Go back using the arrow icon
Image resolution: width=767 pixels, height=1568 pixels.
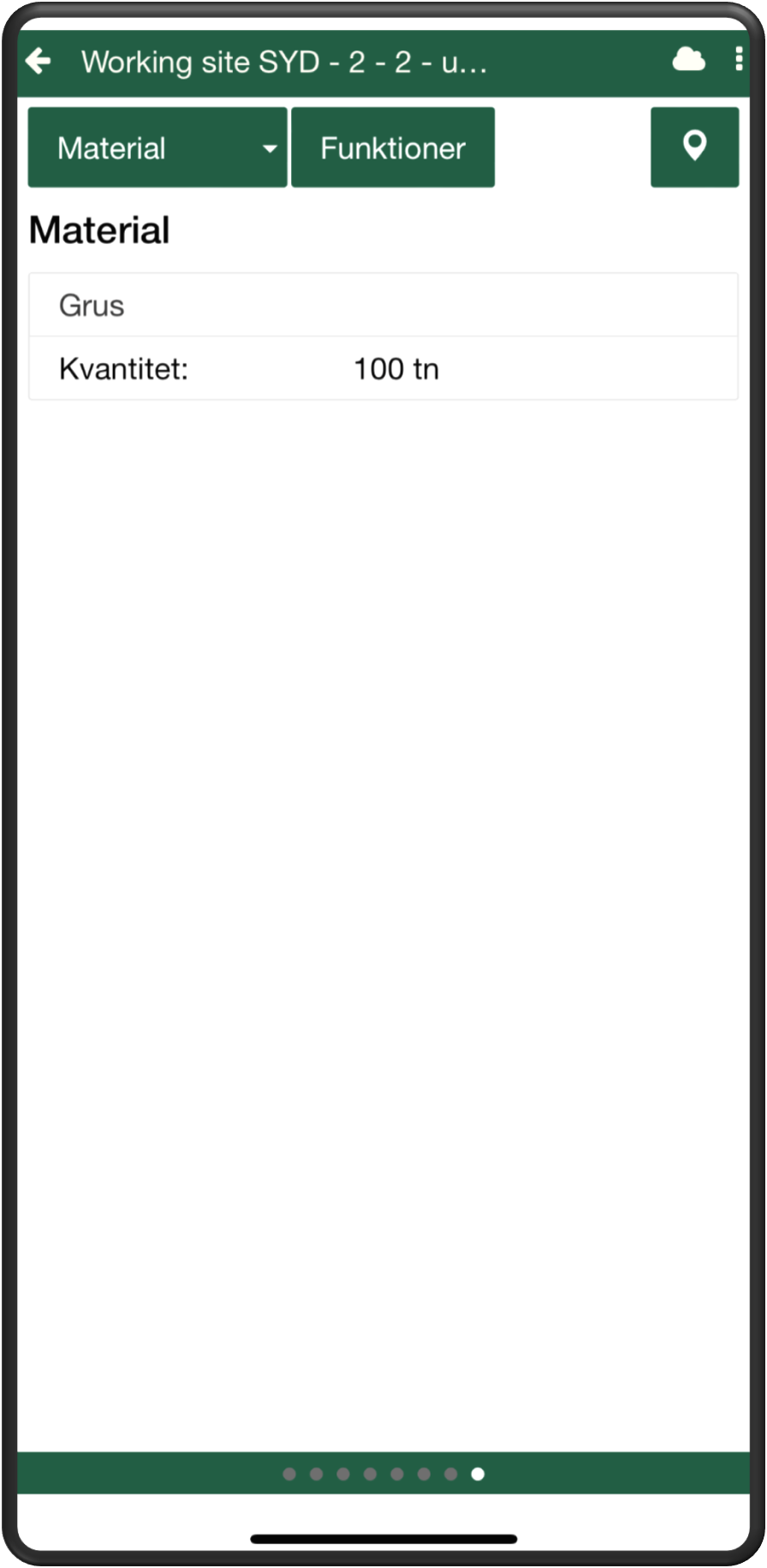coord(39,62)
